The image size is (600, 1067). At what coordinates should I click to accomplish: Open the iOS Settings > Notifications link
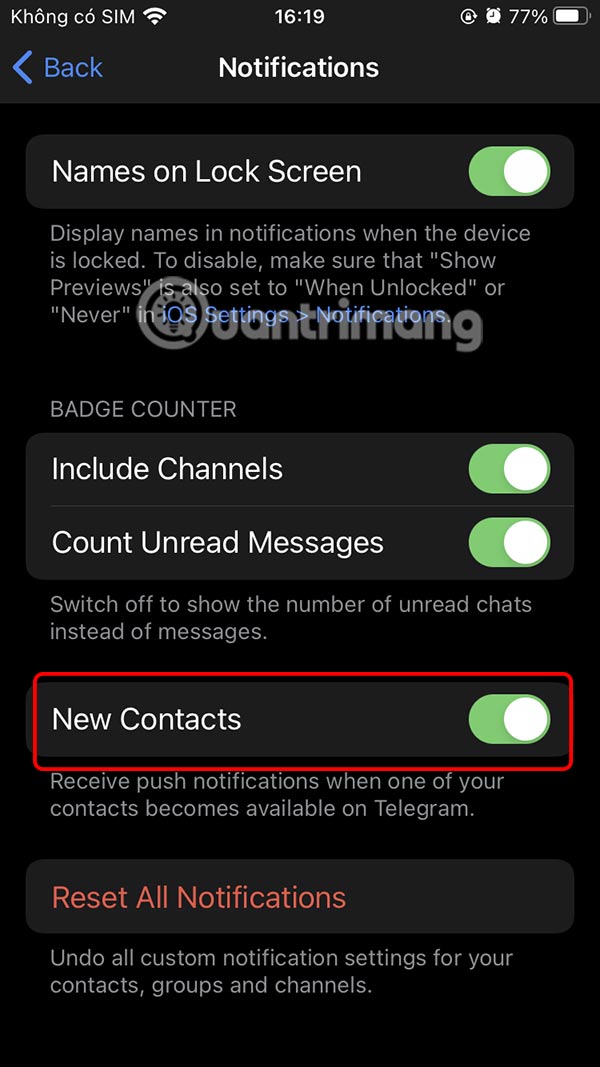tap(304, 315)
